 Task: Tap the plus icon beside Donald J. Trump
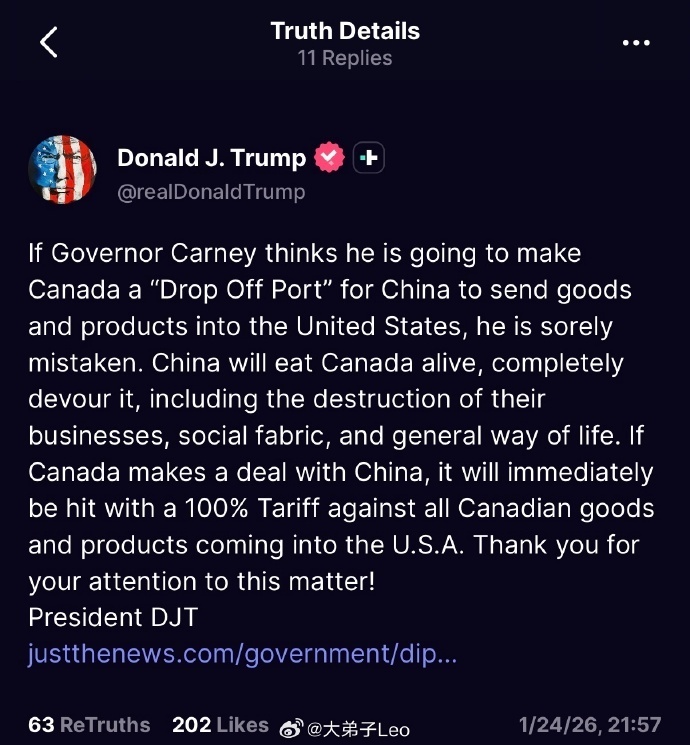tap(369, 158)
